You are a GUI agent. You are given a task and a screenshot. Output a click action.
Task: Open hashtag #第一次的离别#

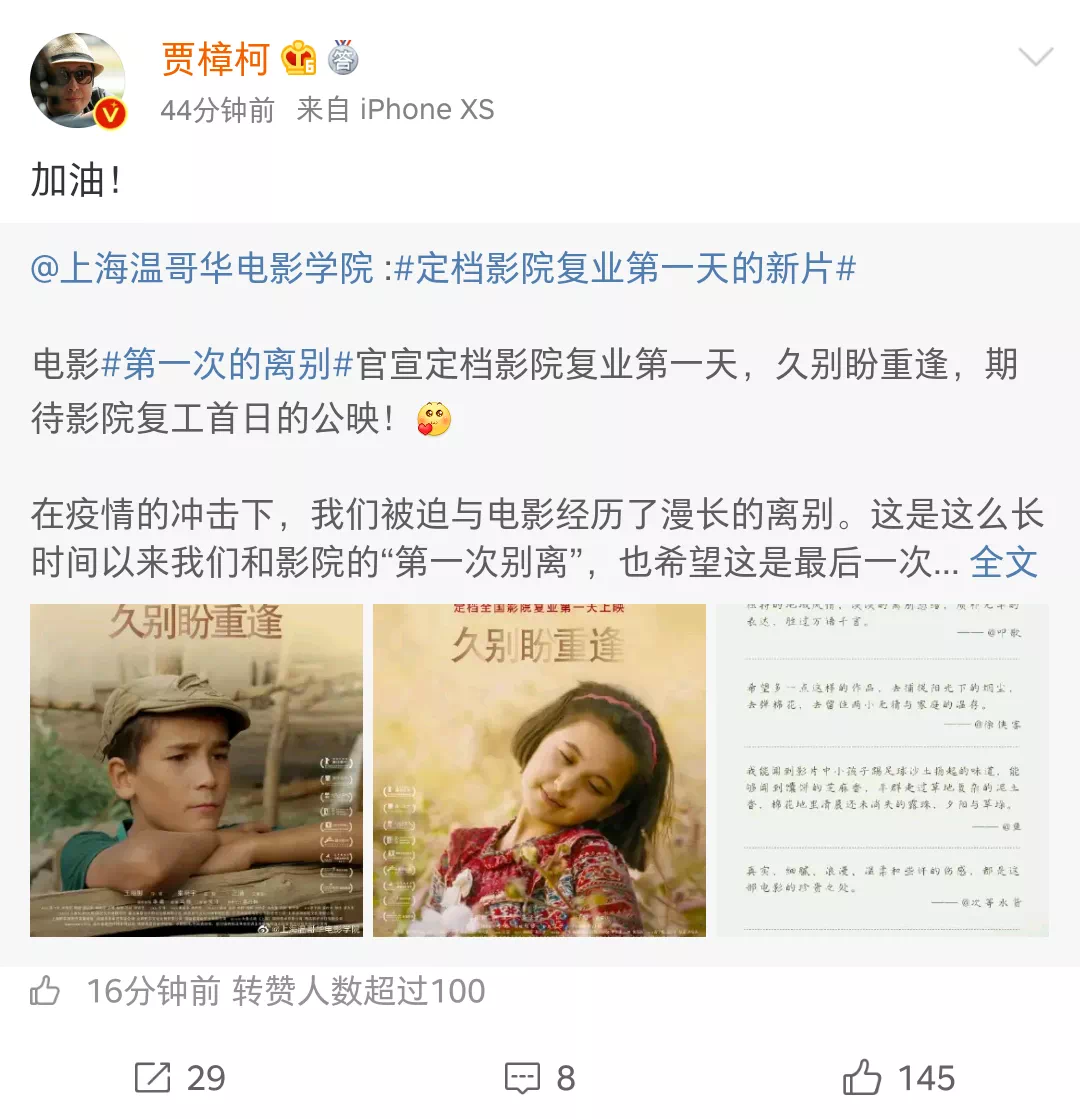click(228, 365)
